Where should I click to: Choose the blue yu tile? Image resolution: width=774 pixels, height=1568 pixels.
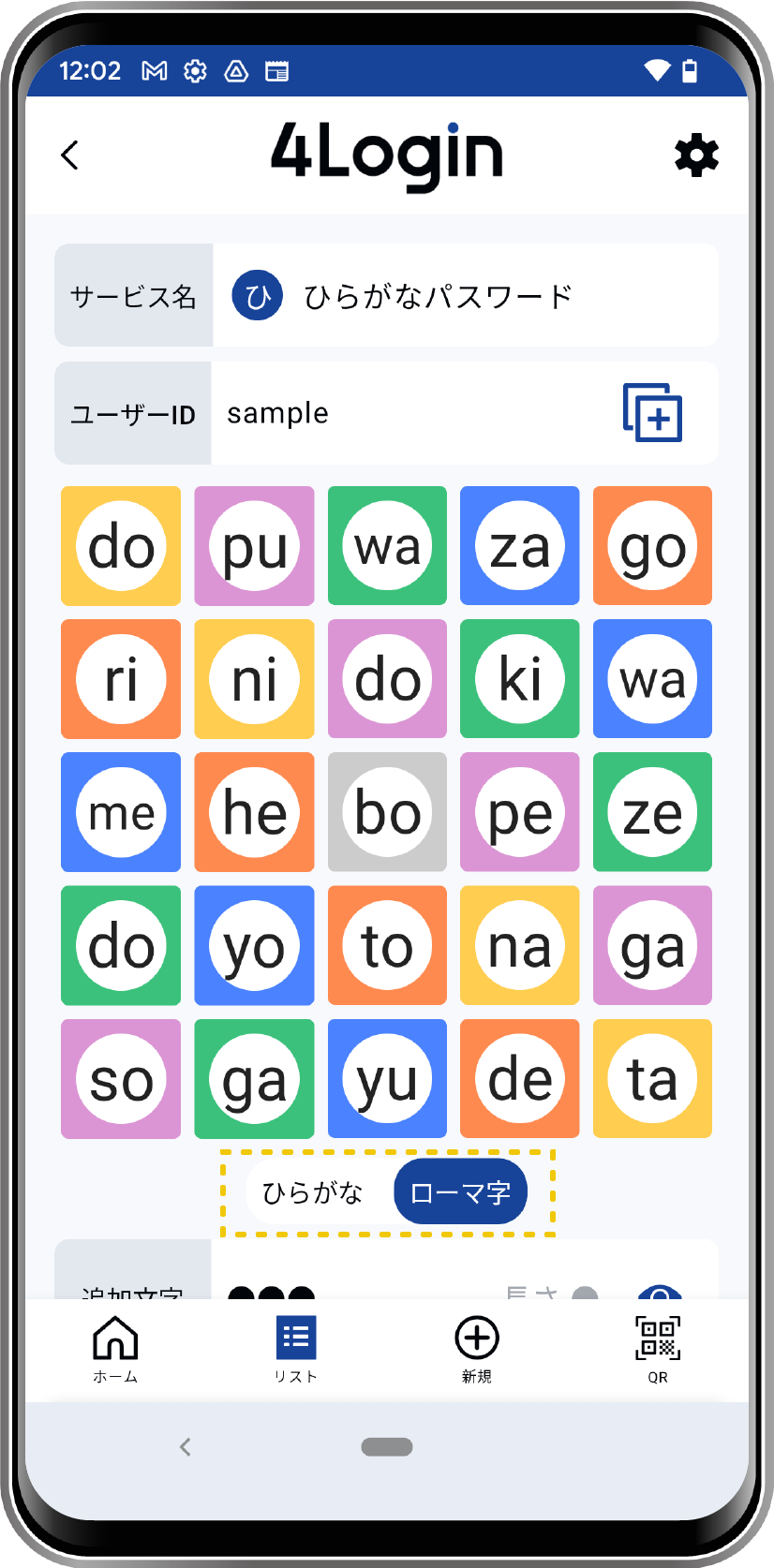click(387, 1078)
